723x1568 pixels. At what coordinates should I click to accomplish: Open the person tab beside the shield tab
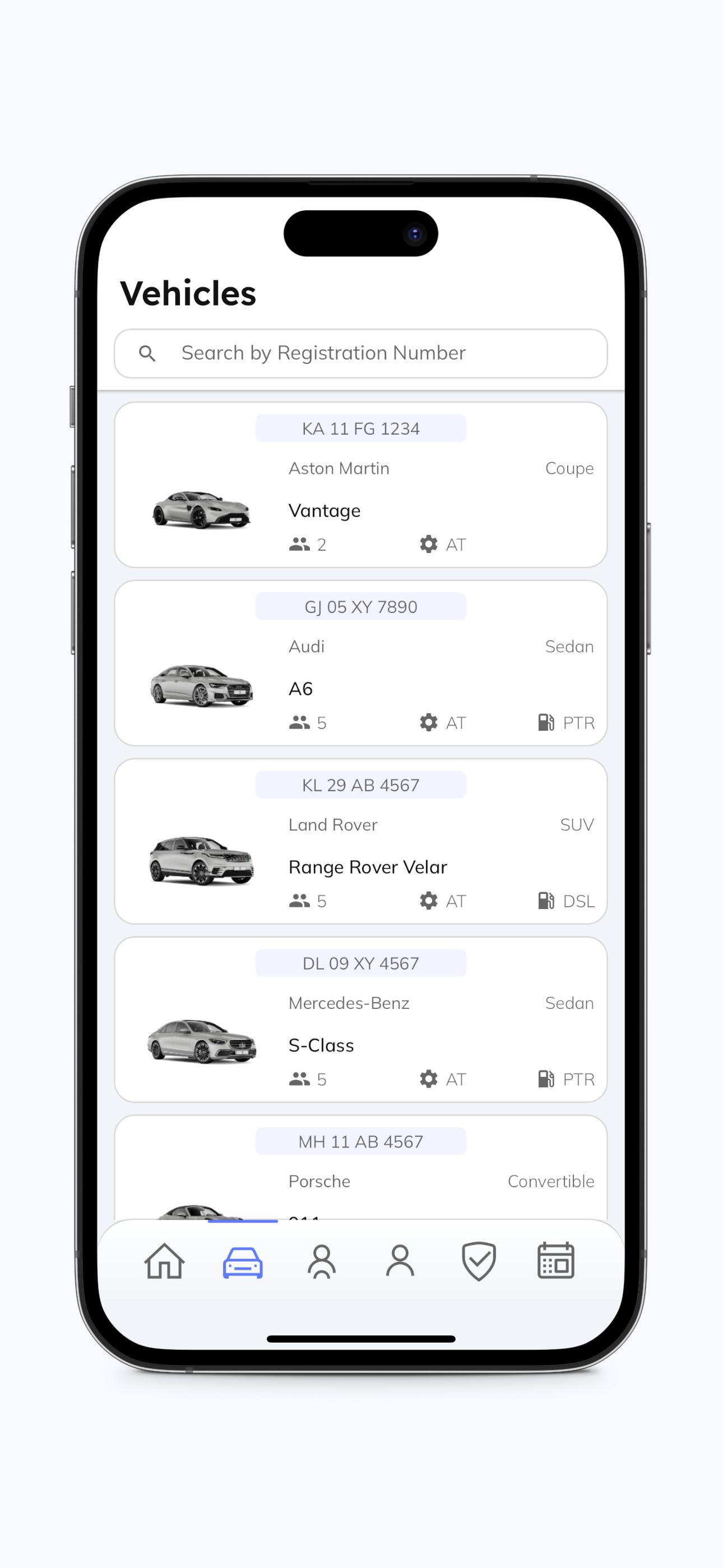coord(400,1260)
